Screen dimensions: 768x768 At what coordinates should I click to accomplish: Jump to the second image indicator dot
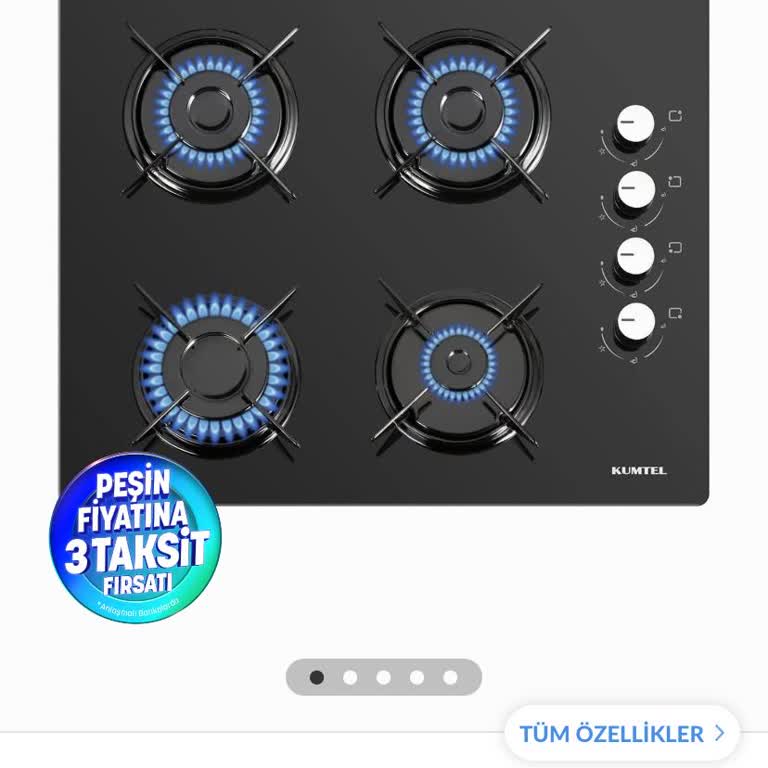coord(350,677)
